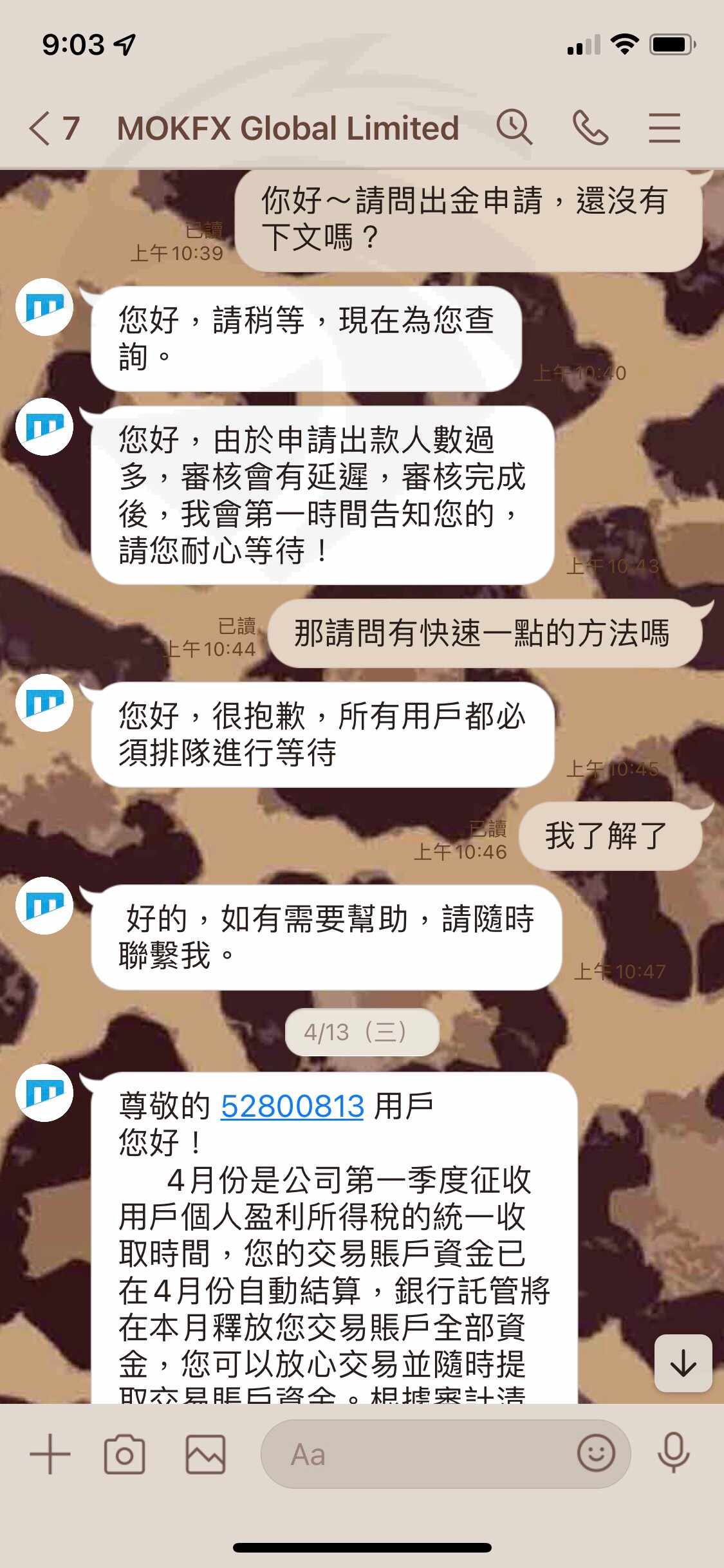Start a voice call with MOKFX
Screen dimensions: 724x1568
point(590,127)
